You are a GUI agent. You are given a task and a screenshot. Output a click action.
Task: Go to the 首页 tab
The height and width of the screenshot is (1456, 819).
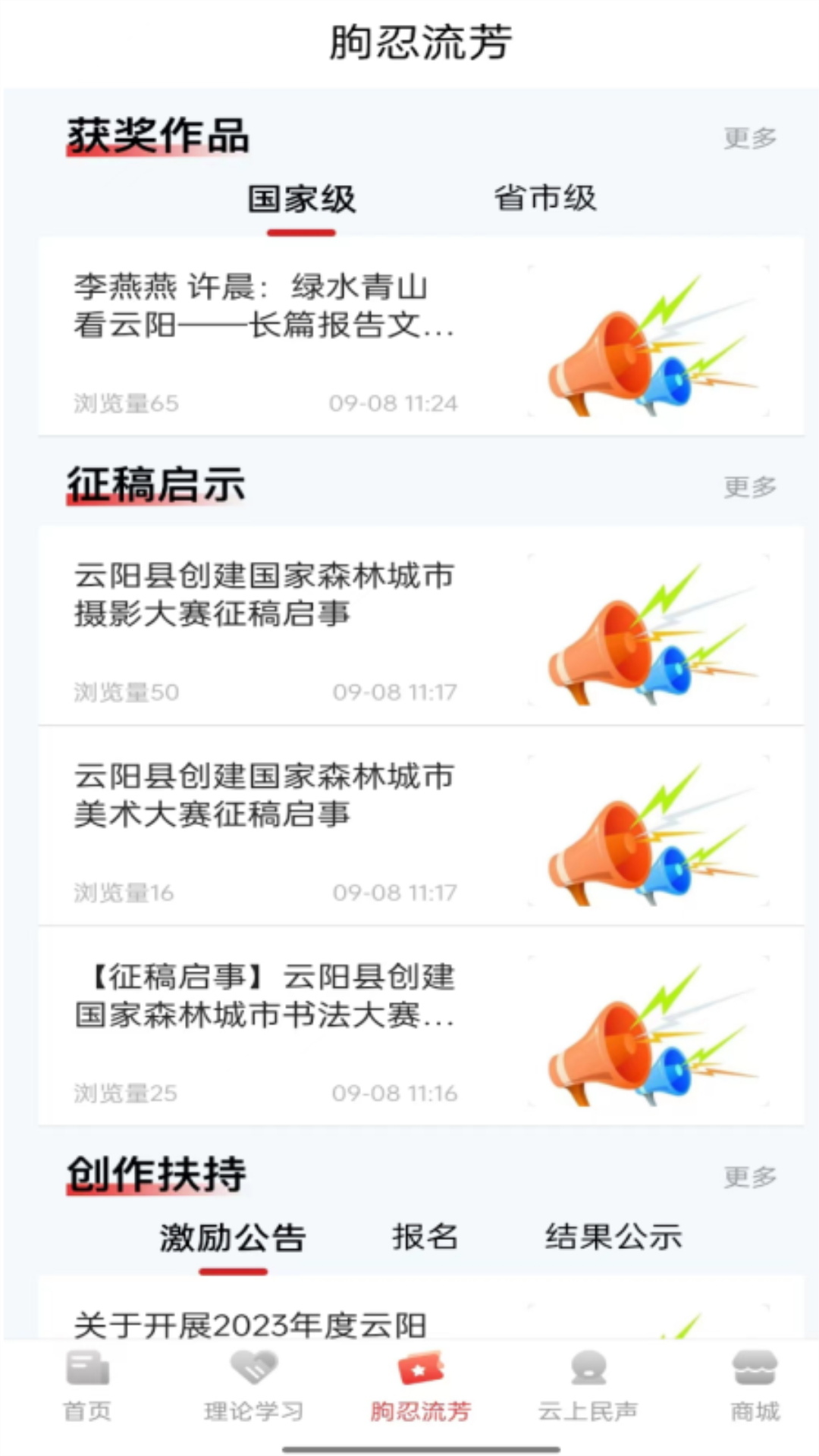pyautogui.click(x=87, y=1386)
